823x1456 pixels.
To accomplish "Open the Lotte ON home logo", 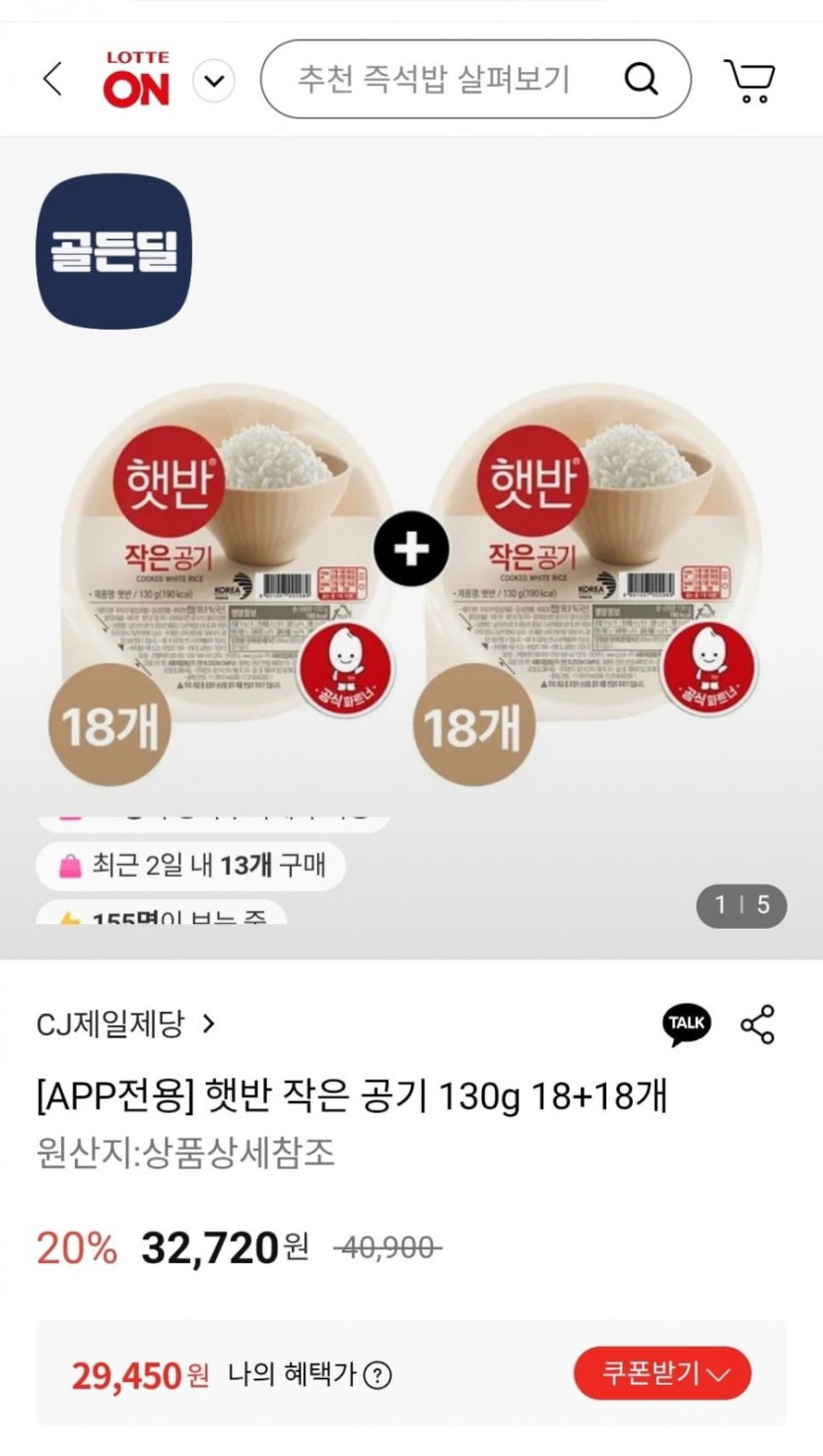I will 137,80.
